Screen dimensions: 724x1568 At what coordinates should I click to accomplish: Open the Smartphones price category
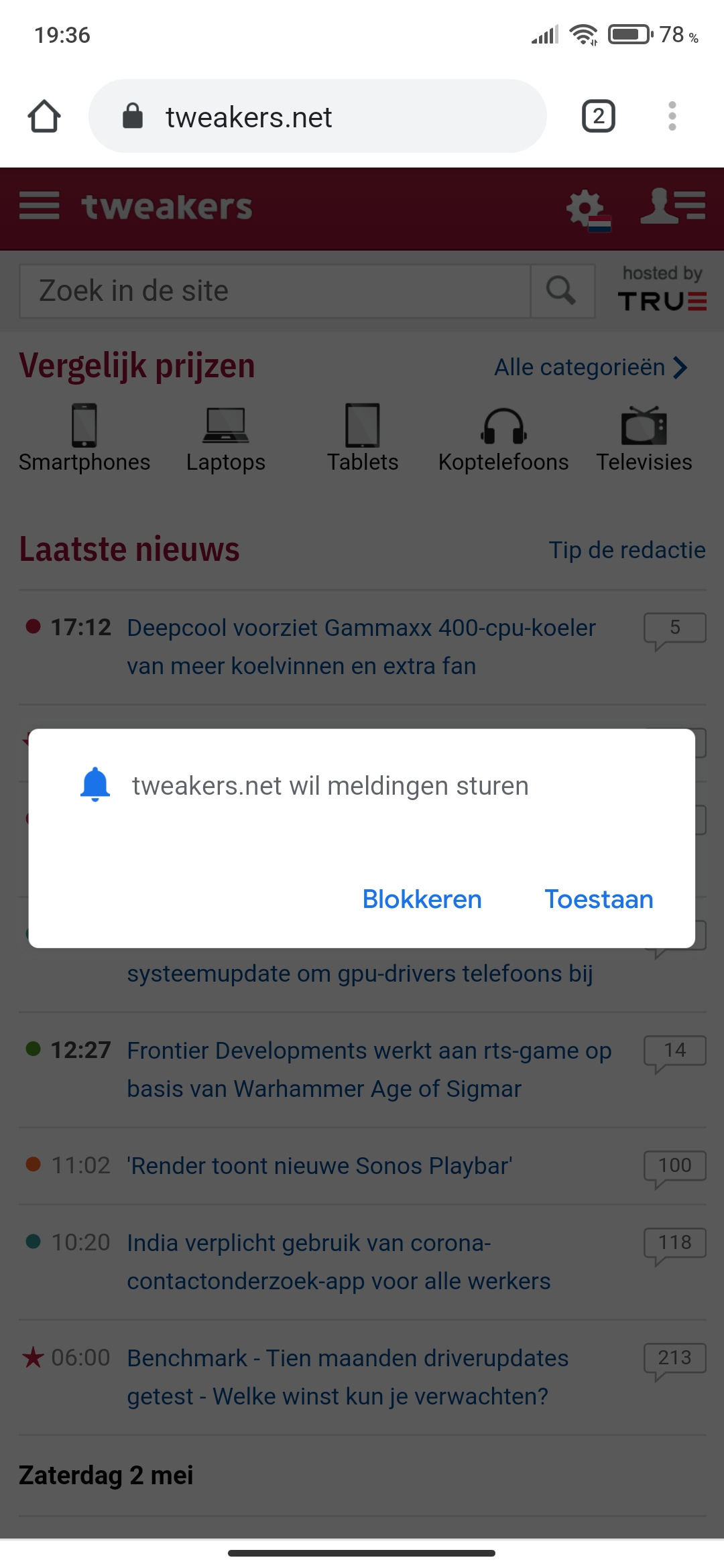[84, 438]
